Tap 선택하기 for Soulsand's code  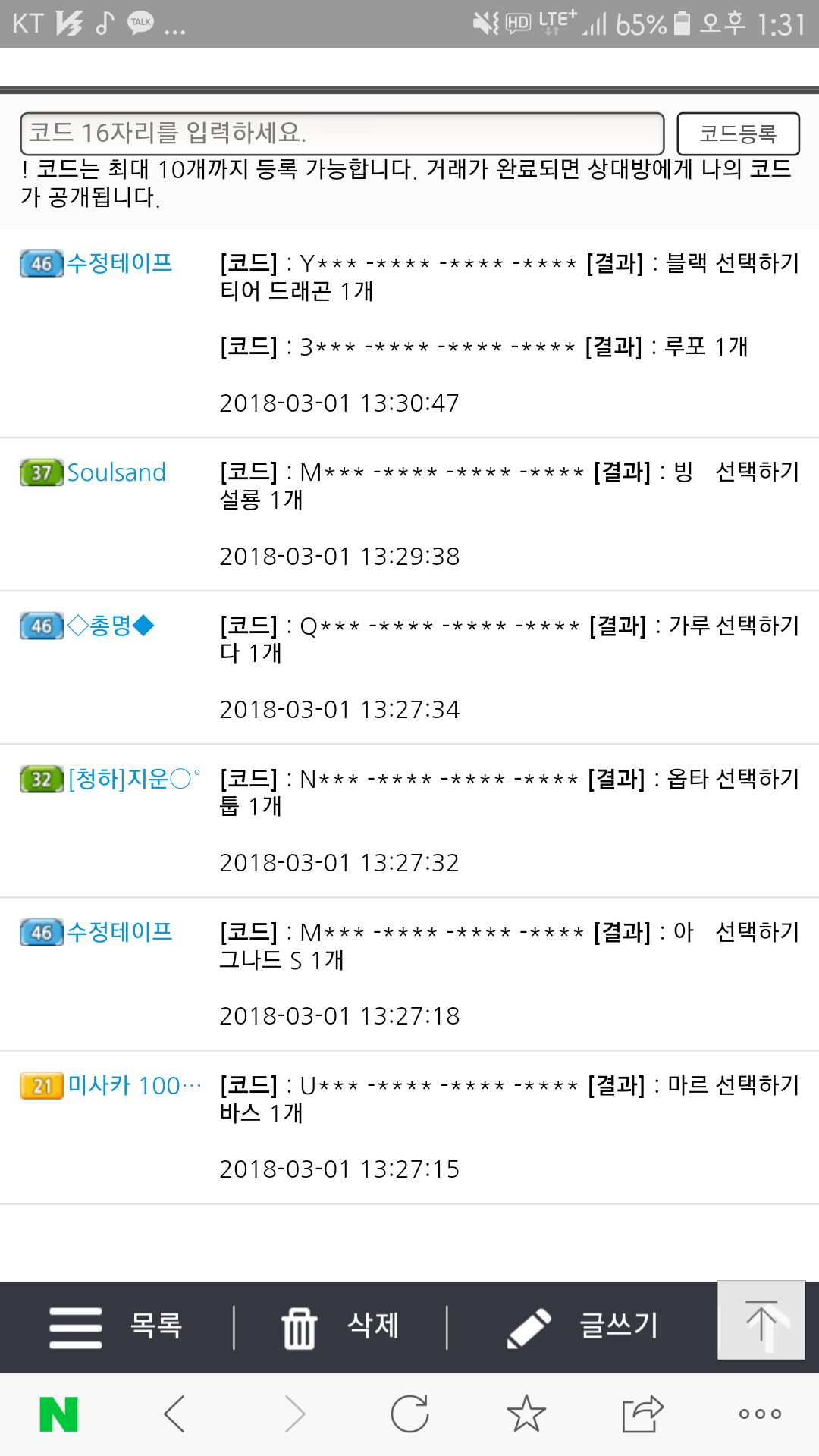(757, 472)
